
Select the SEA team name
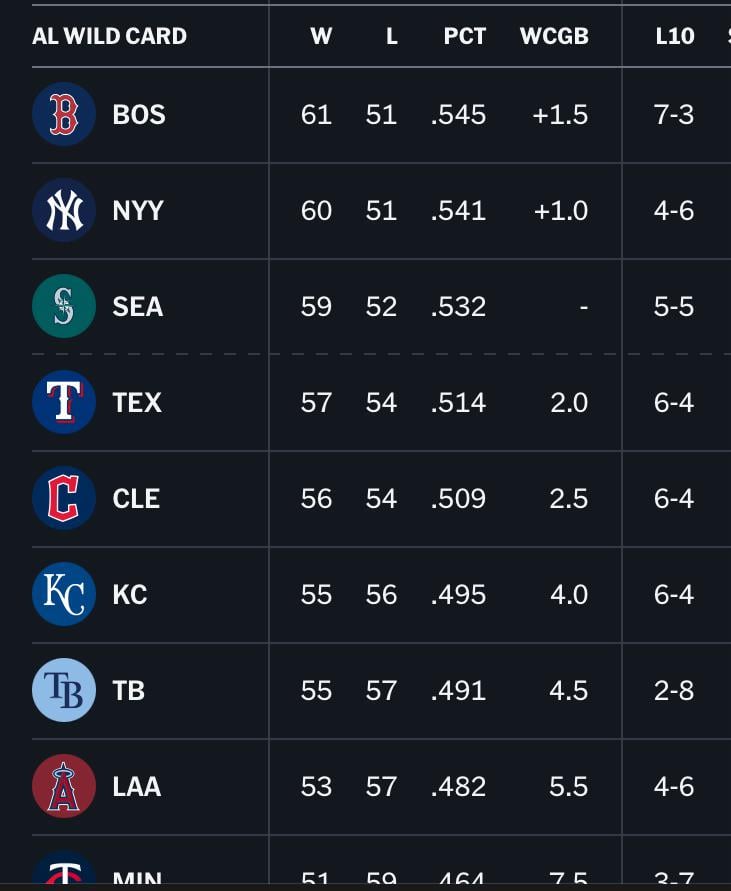click(137, 306)
